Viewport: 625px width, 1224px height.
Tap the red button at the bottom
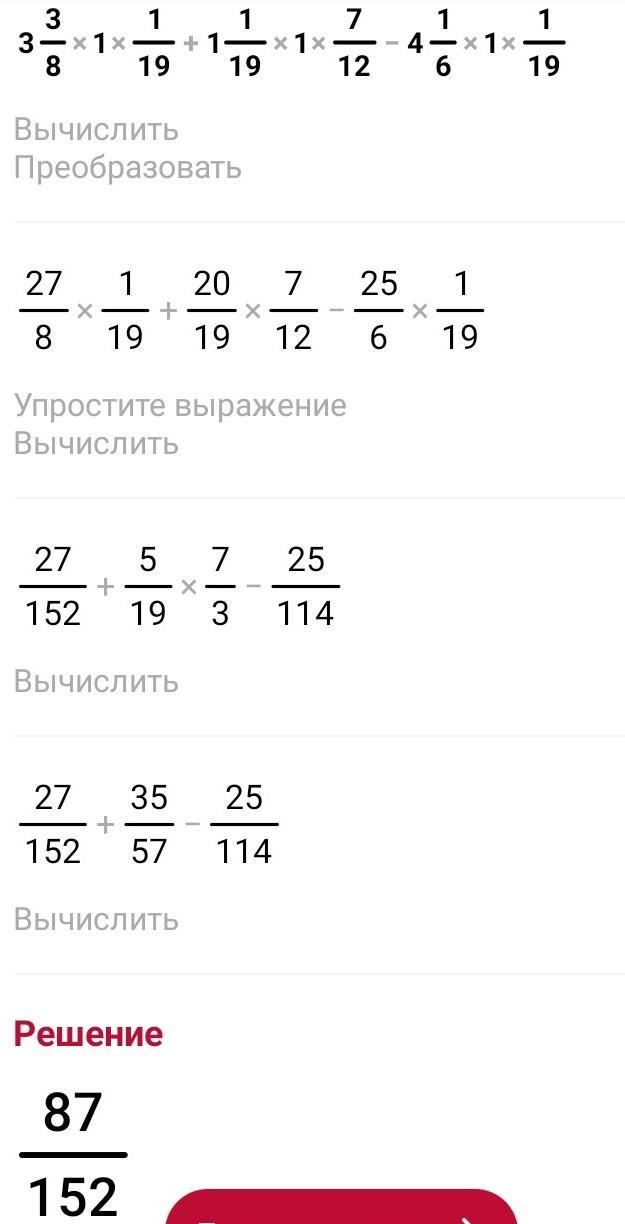pos(340,1206)
